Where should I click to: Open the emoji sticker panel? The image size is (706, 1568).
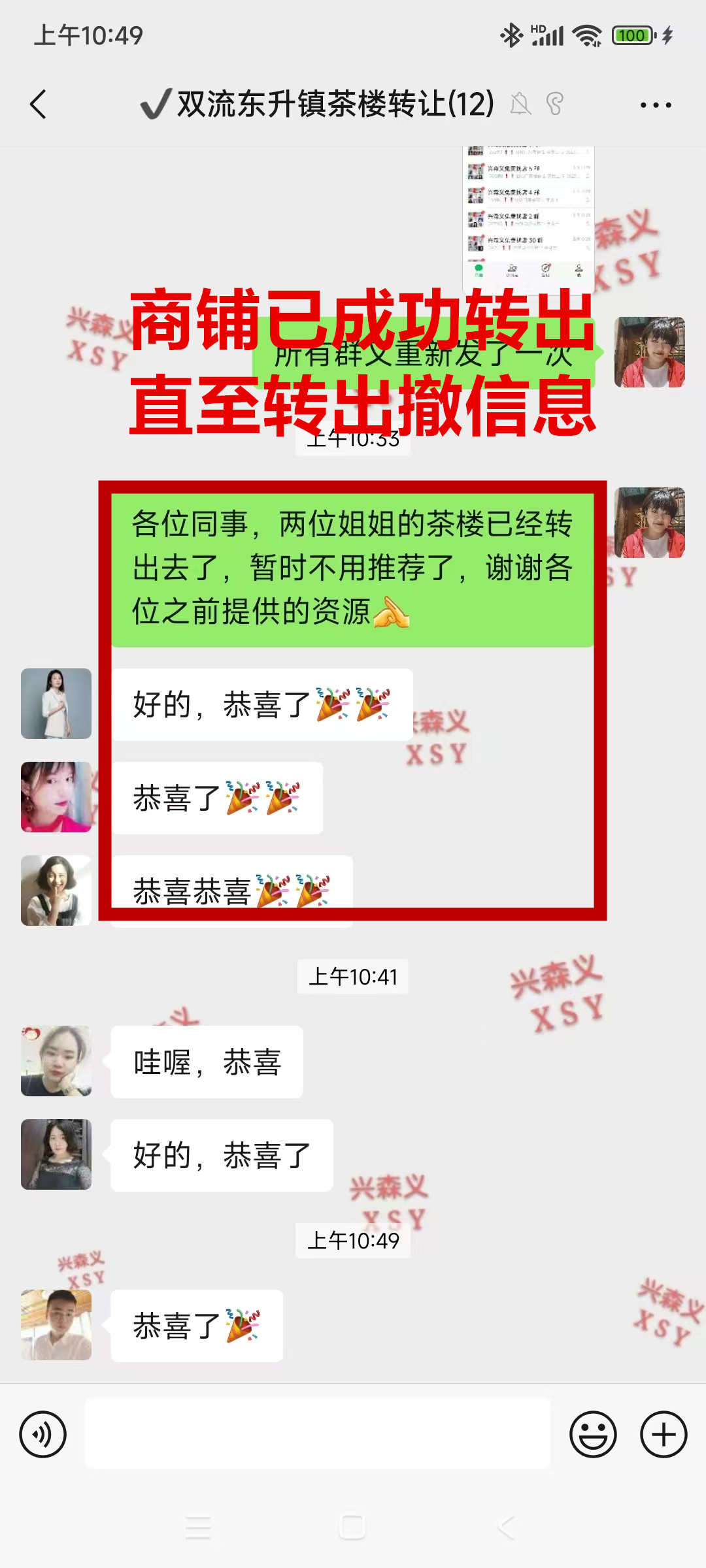[x=593, y=1435]
